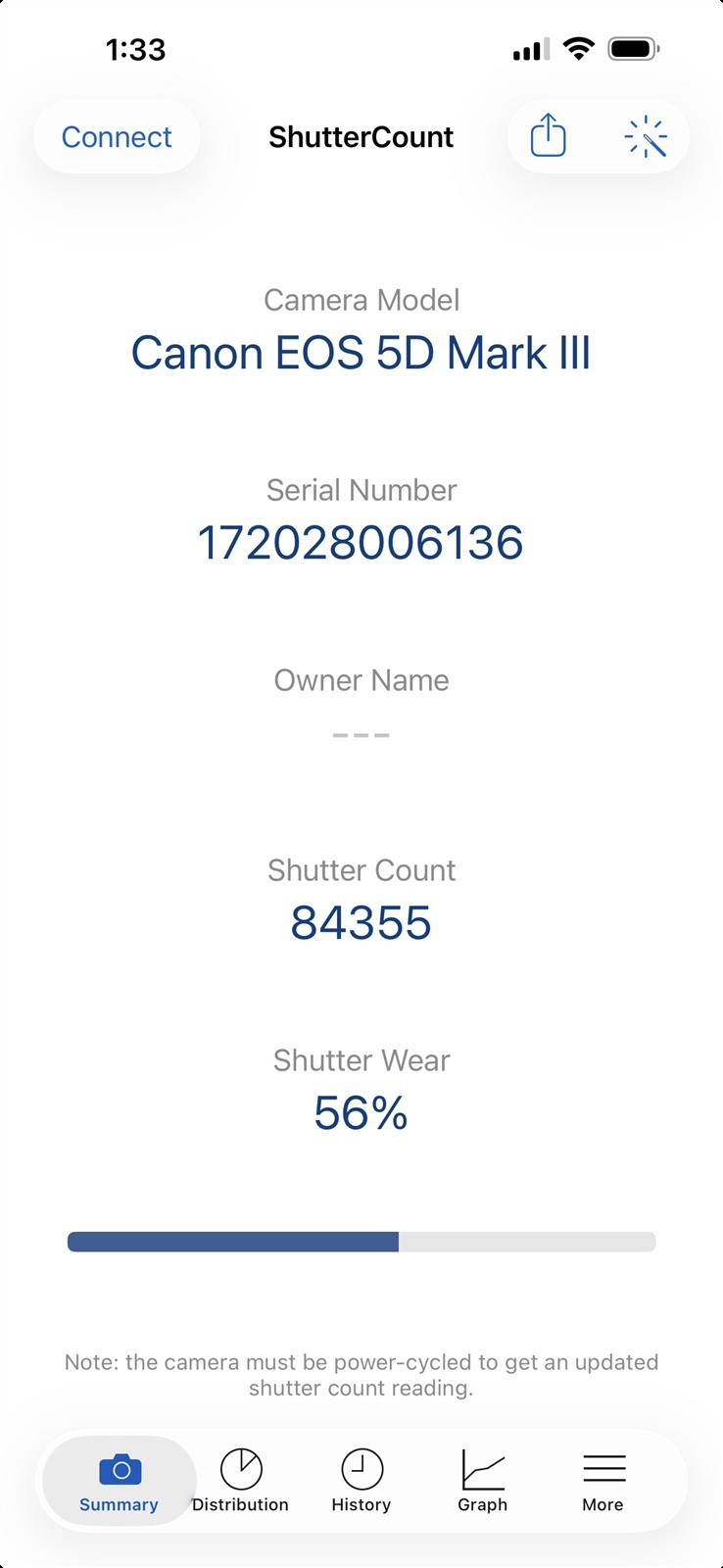Open the magic wand tool icon
The width and height of the screenshot is (723, 1568).
[646, 137]
